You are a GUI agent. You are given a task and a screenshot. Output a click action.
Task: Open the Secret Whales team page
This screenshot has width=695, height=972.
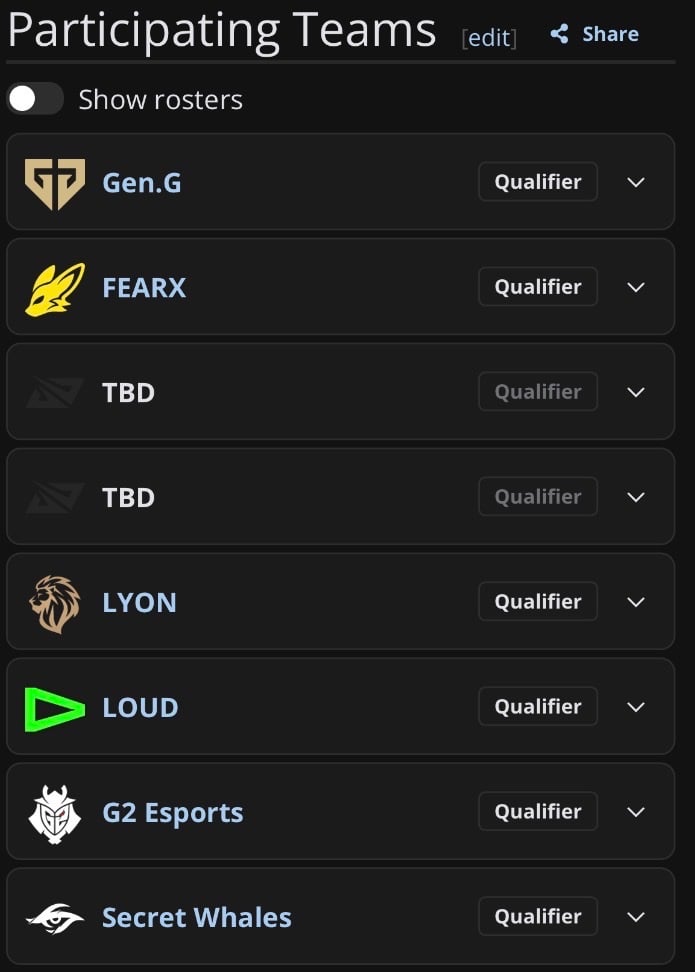[x=196, y=918]
